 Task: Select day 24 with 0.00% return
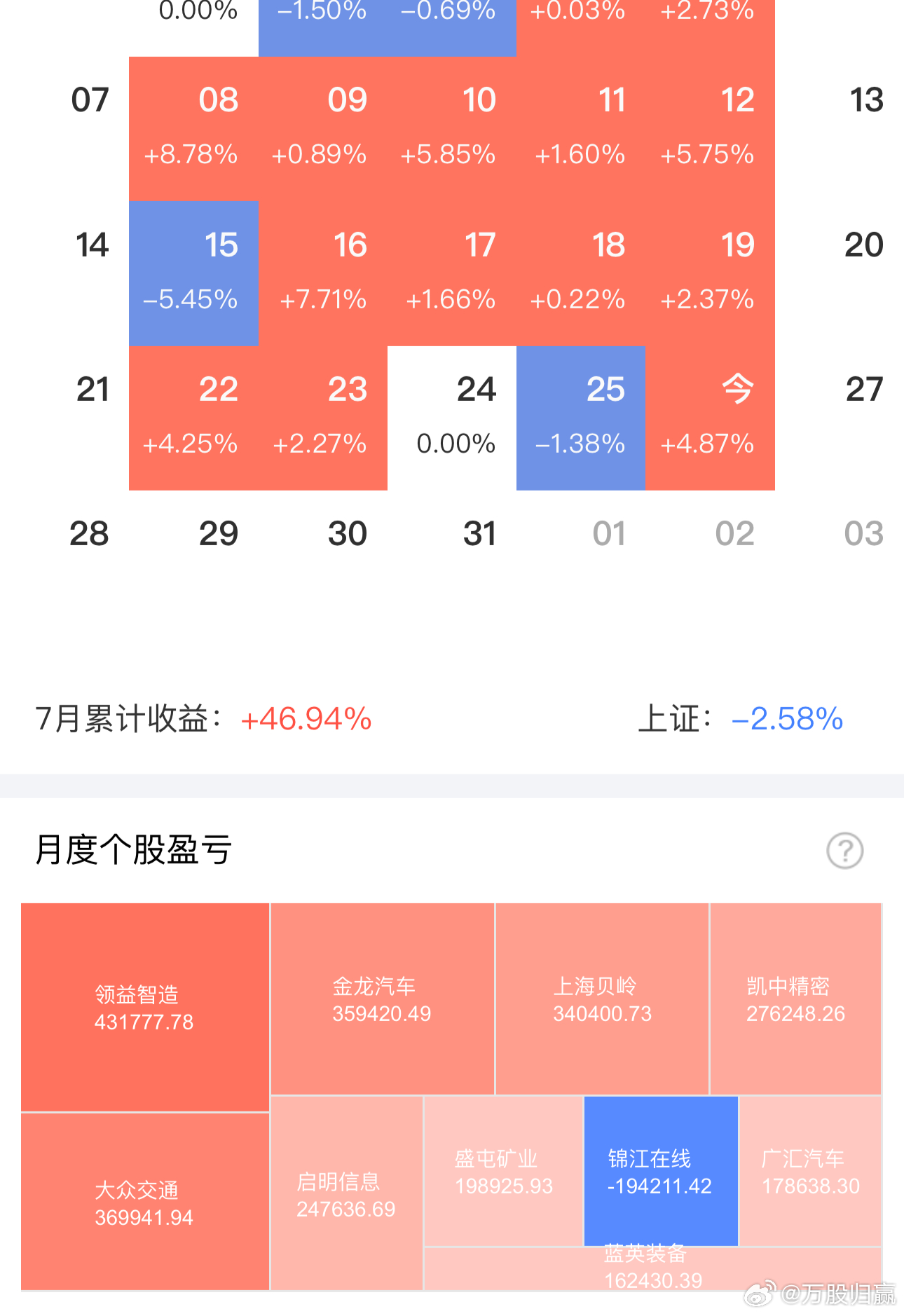click(452, 418)
